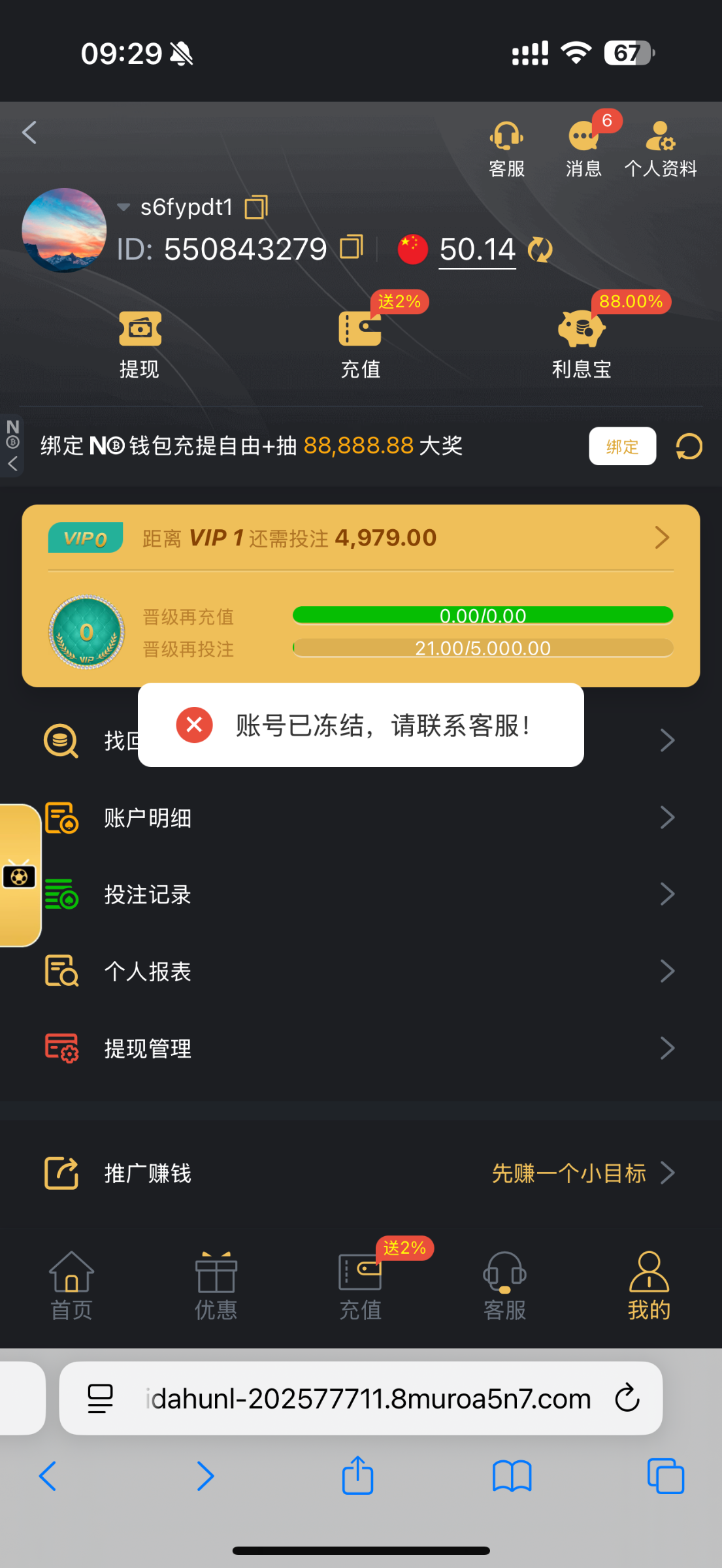Switch to the 优惠 promotions tab
Image resolution: width=722 pixels, height=1568 pixels.
pos(216,1284)
